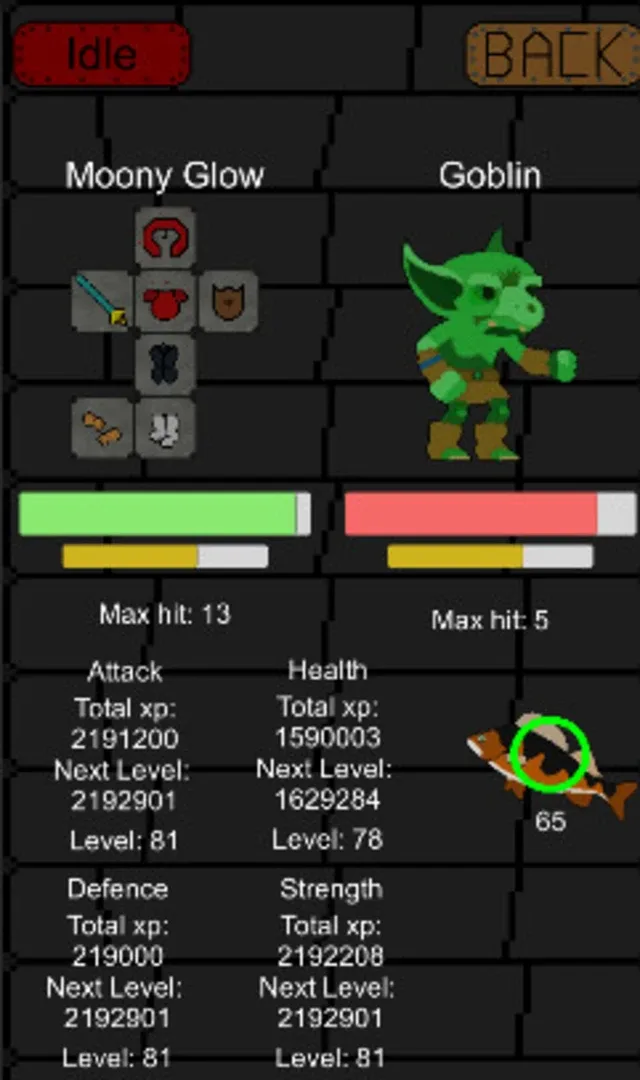This screenshot has width=640, height=1080.
Task: Select the boots equipment slot
Action: 165,427
